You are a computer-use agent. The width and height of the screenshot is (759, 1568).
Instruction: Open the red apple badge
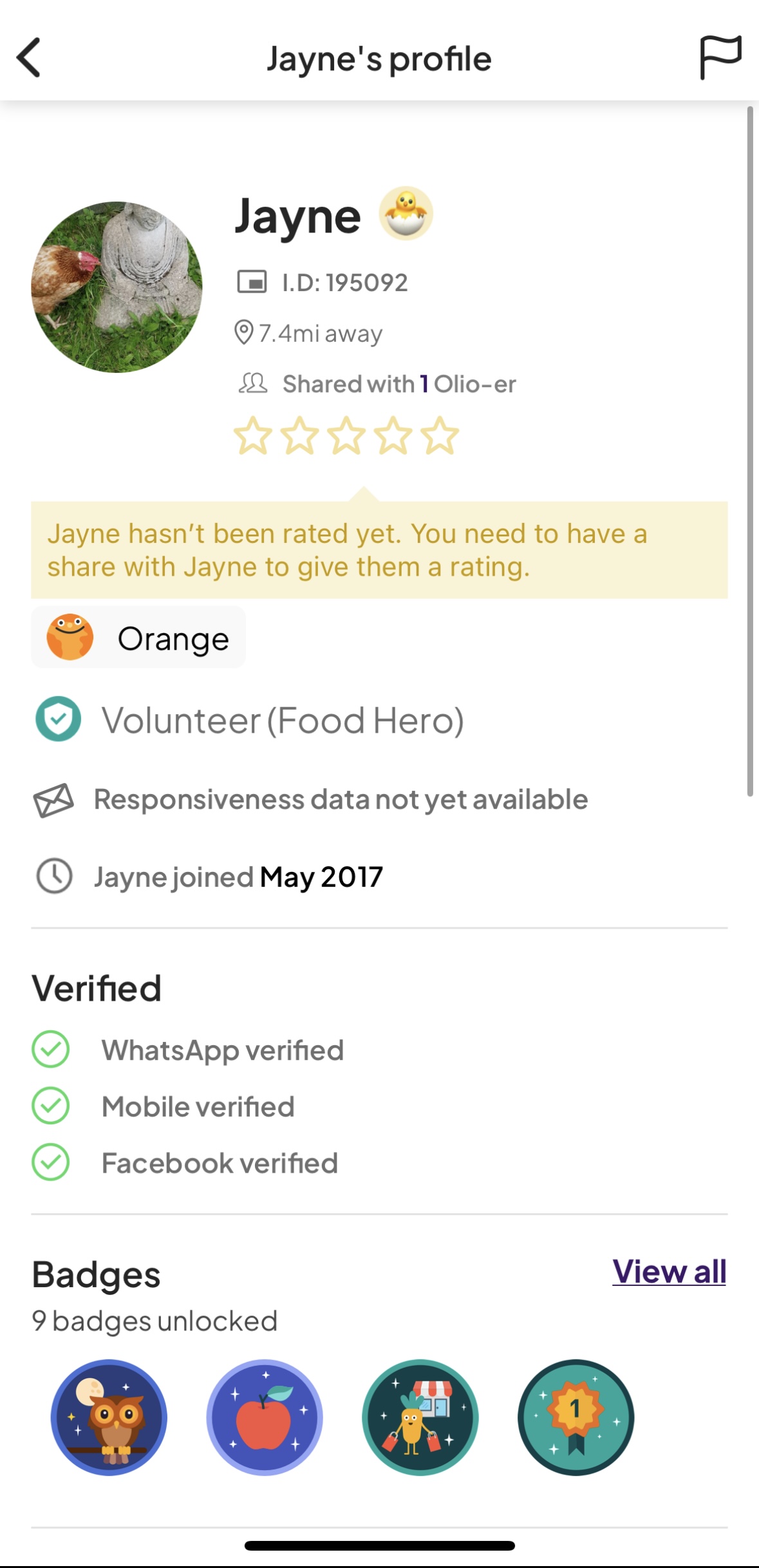[264, 1417]
